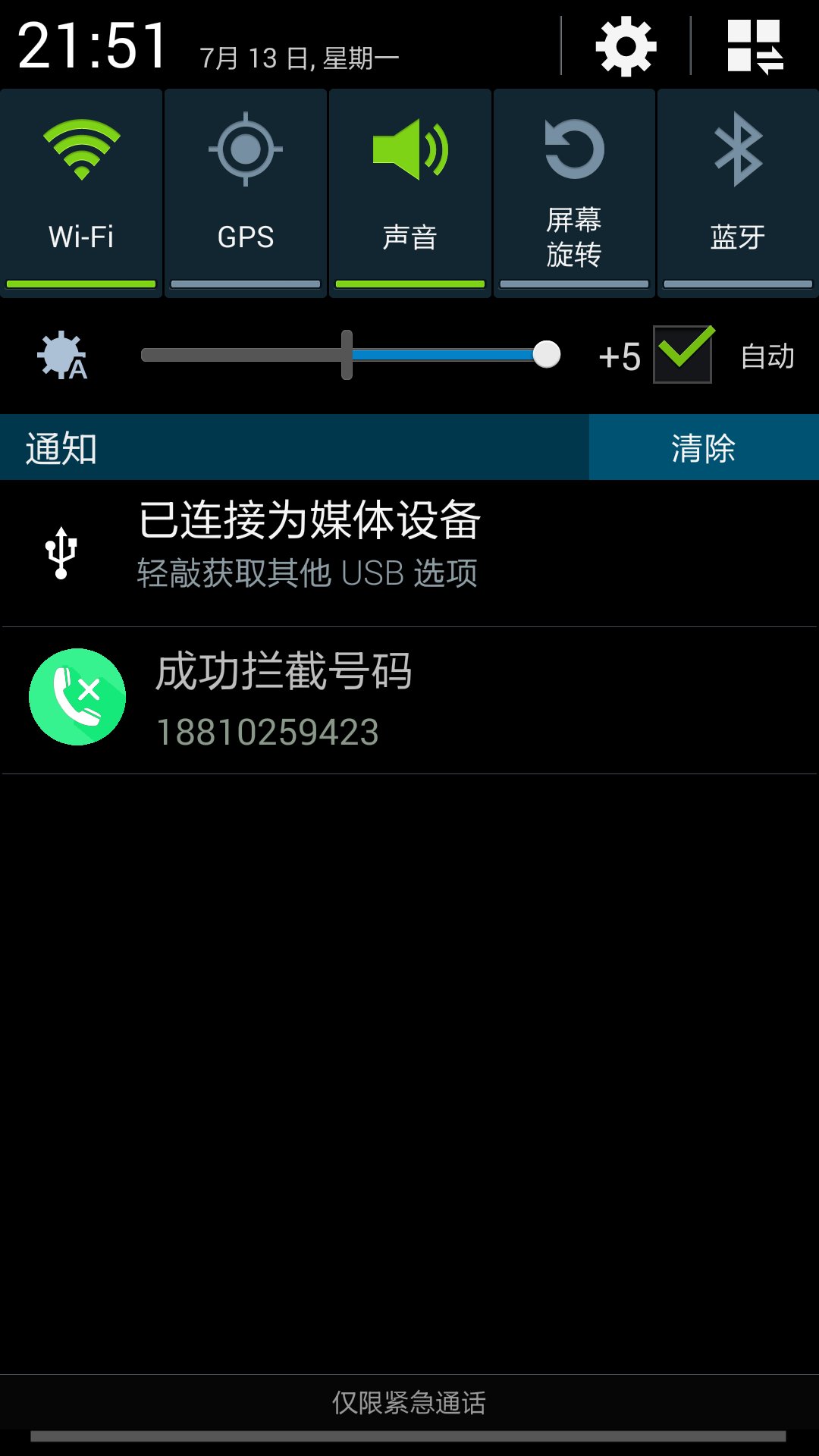
Task: Open the 成功拦截号码 blocked call notification
Action: click(409, 699)
